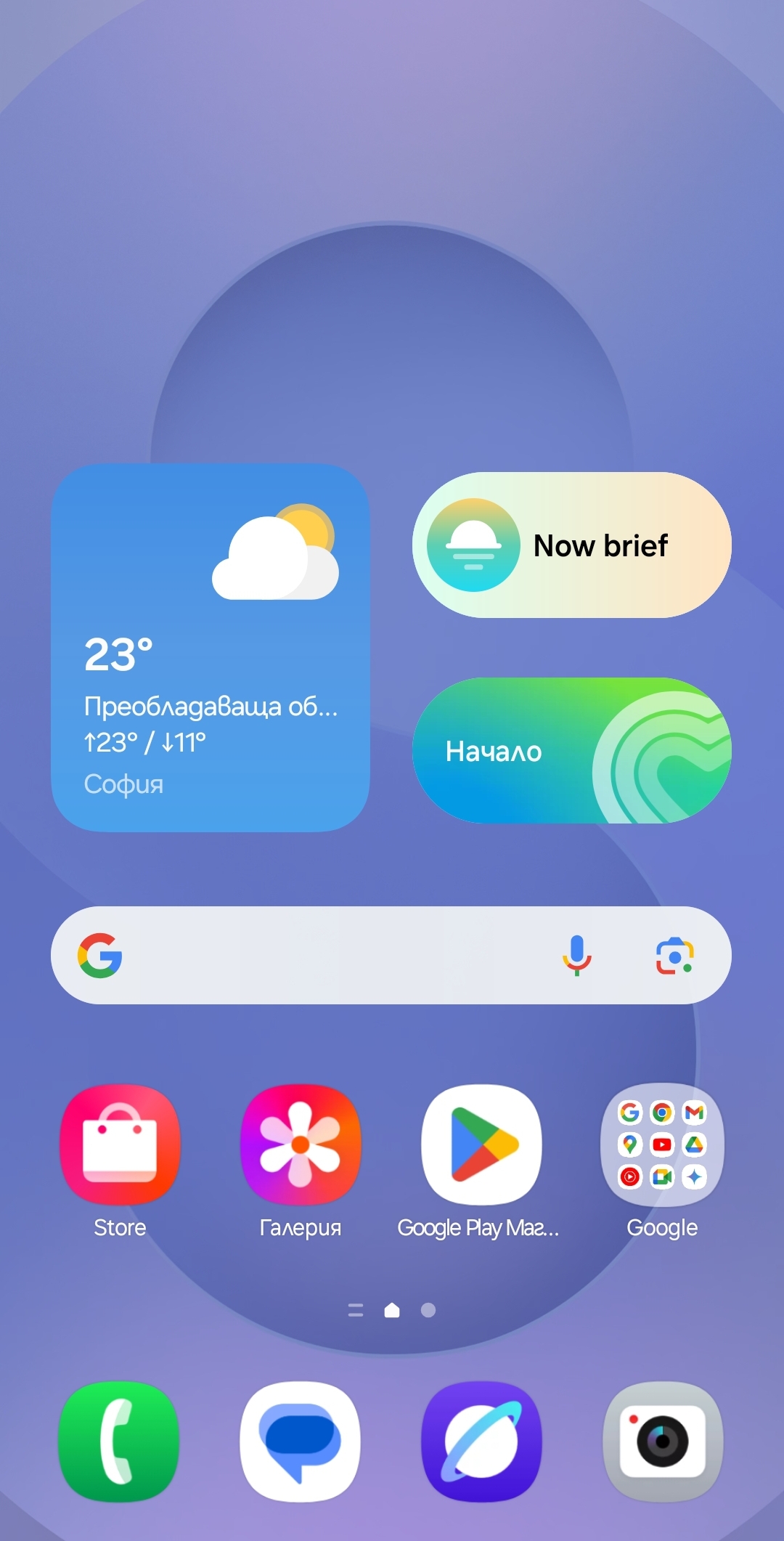The height and width of the screenshot is (1541, 784).
Task: Launch the Camera app
Action: coord(662,1442)
